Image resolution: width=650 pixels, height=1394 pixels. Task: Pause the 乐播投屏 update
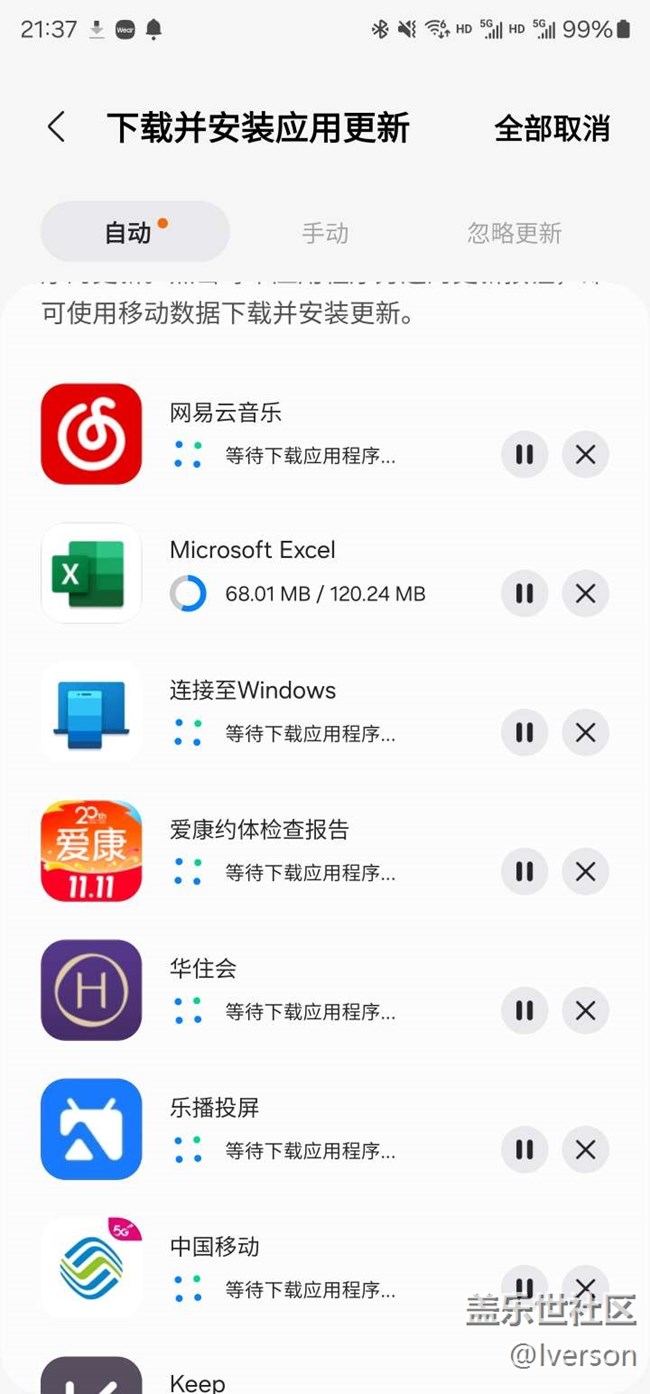click(524, 1150)
